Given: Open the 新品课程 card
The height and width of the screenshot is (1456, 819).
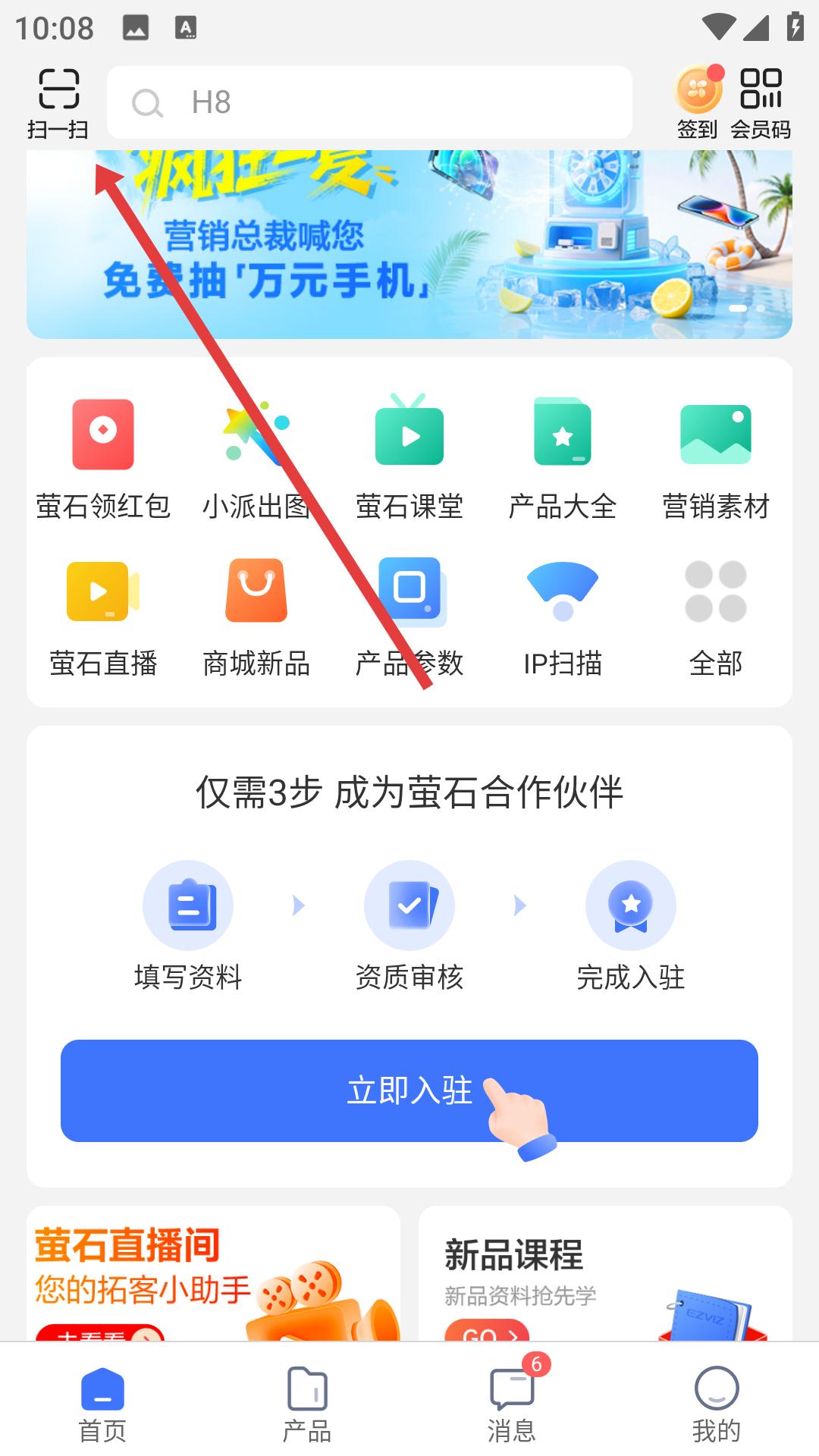Looking at the screenshot, I should click(605, 1273).
